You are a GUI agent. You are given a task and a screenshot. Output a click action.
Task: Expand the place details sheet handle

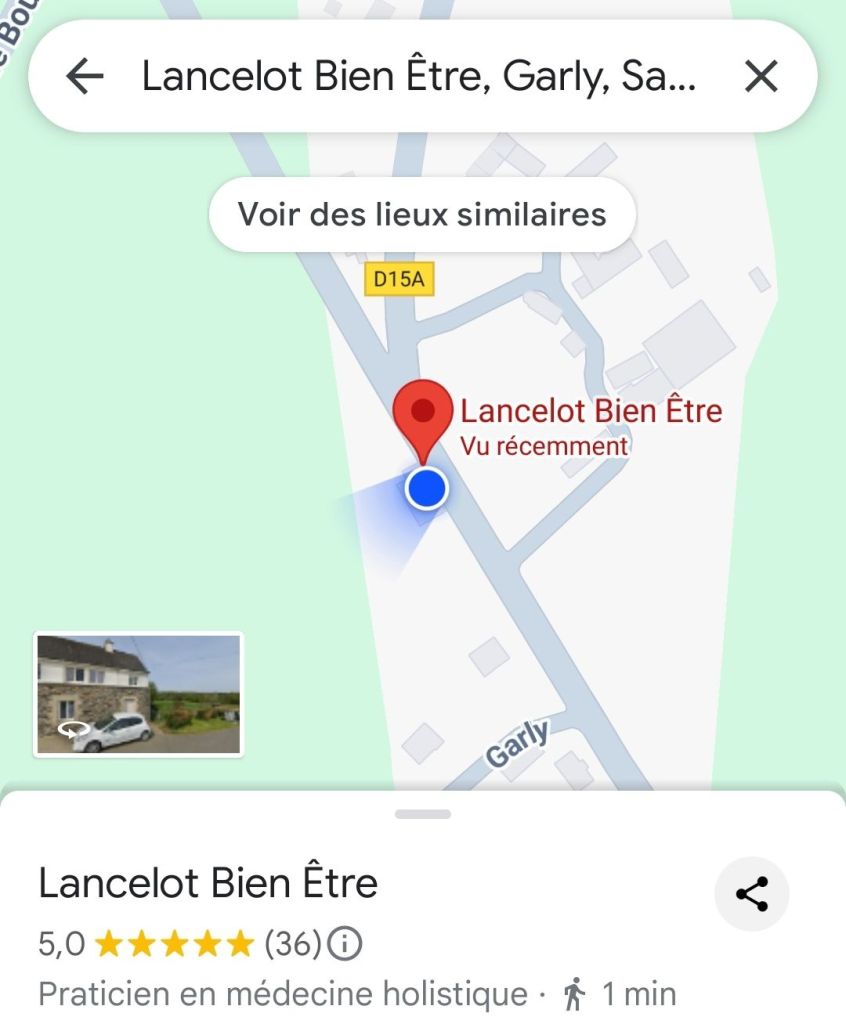(423, 814)
